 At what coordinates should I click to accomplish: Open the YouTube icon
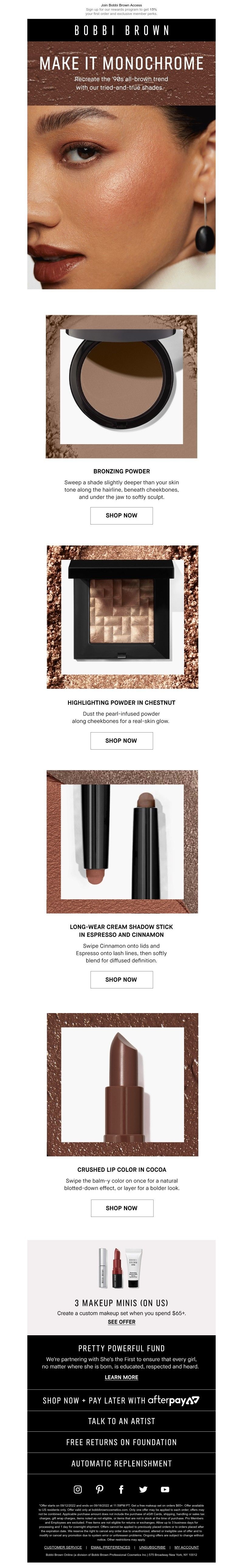click(165, 1489)
